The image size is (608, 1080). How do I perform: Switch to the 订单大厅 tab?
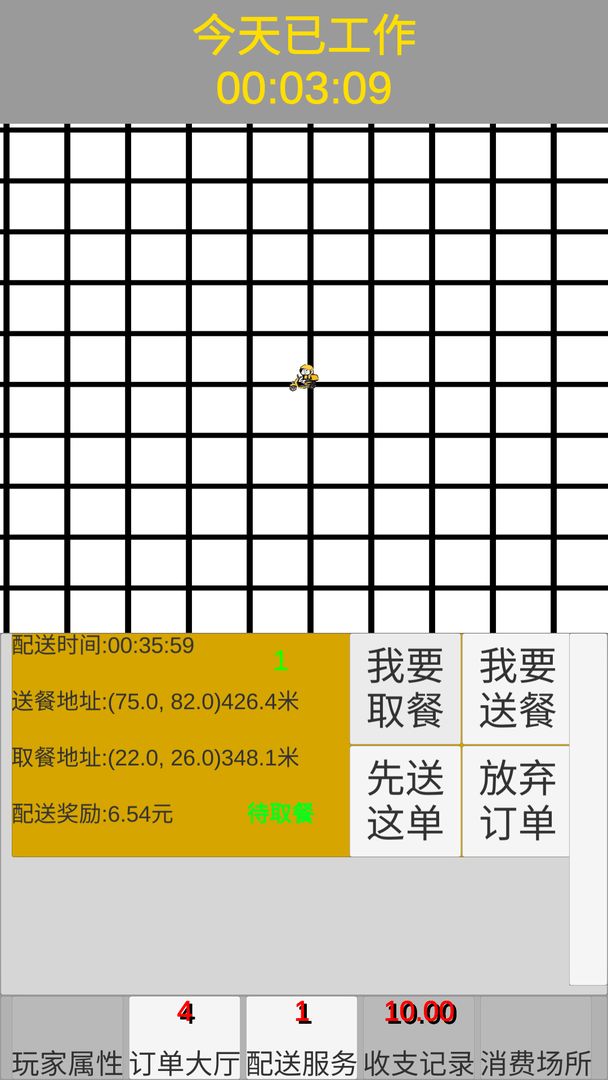185,1040
